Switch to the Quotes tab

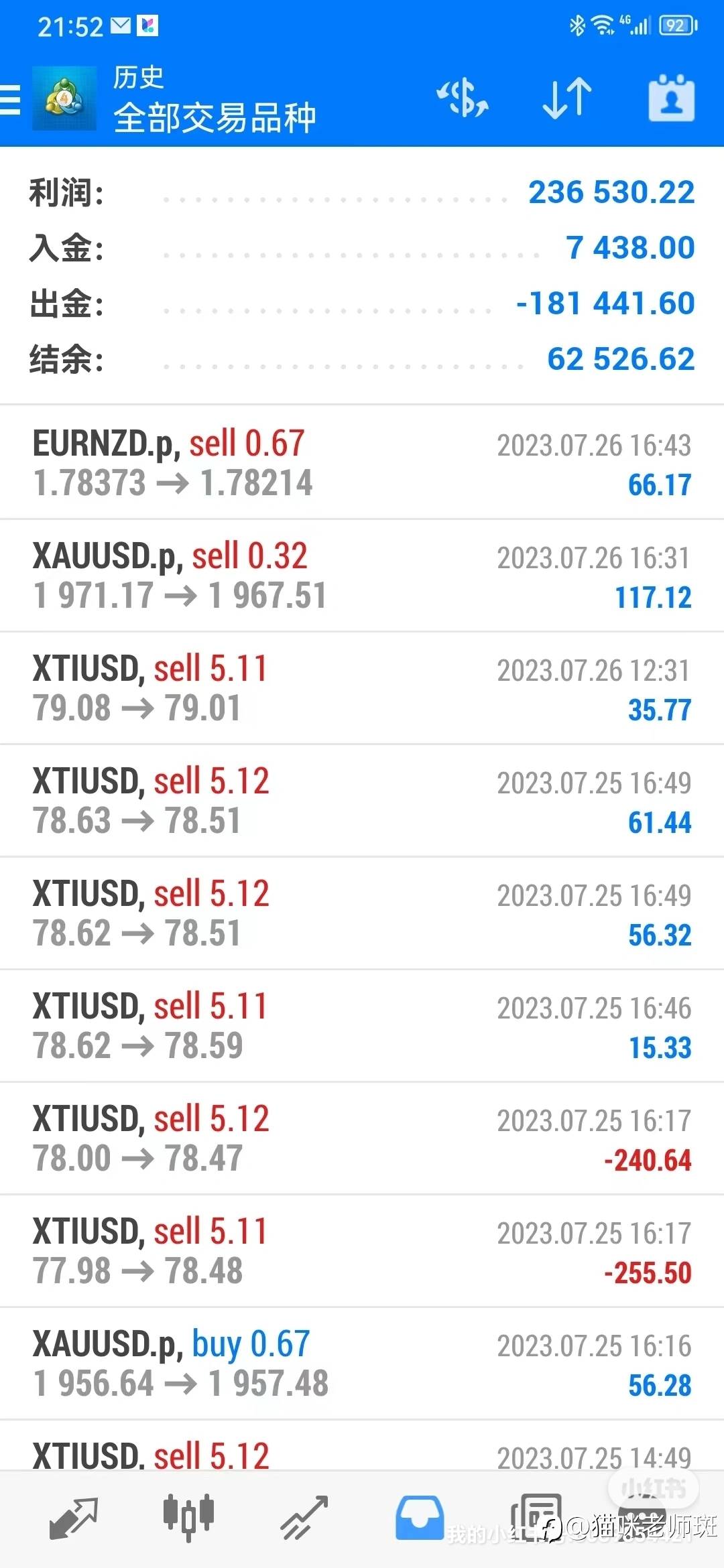click(x=74, y=1517)
